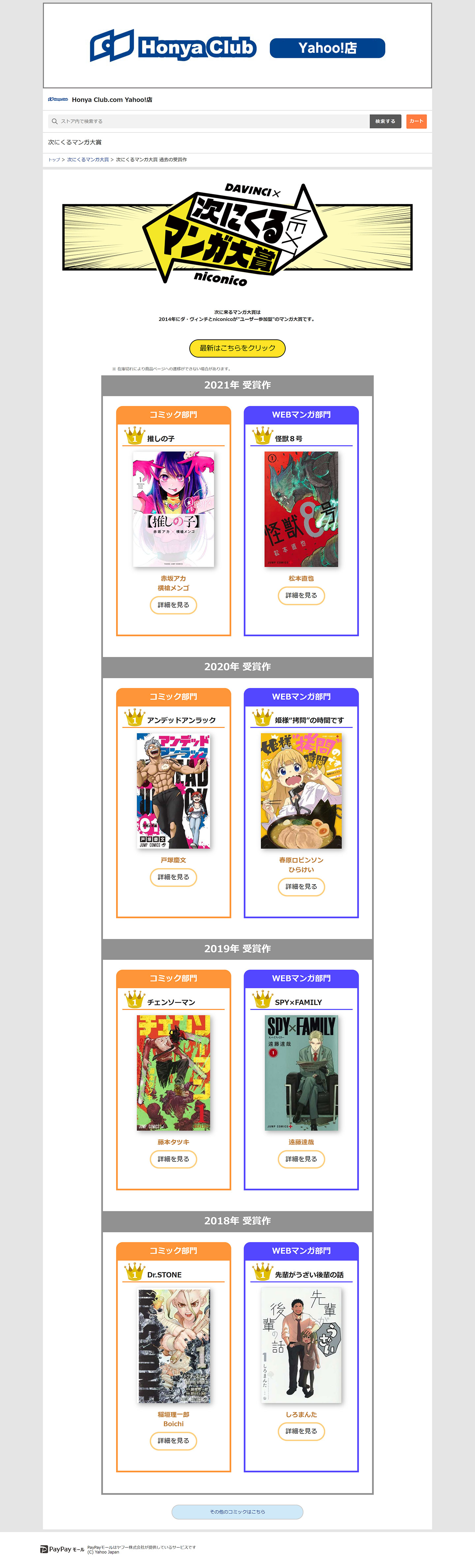Tap 最新はこちらをクリック button
Viewport: 475px width, 1568px height.
237,348
